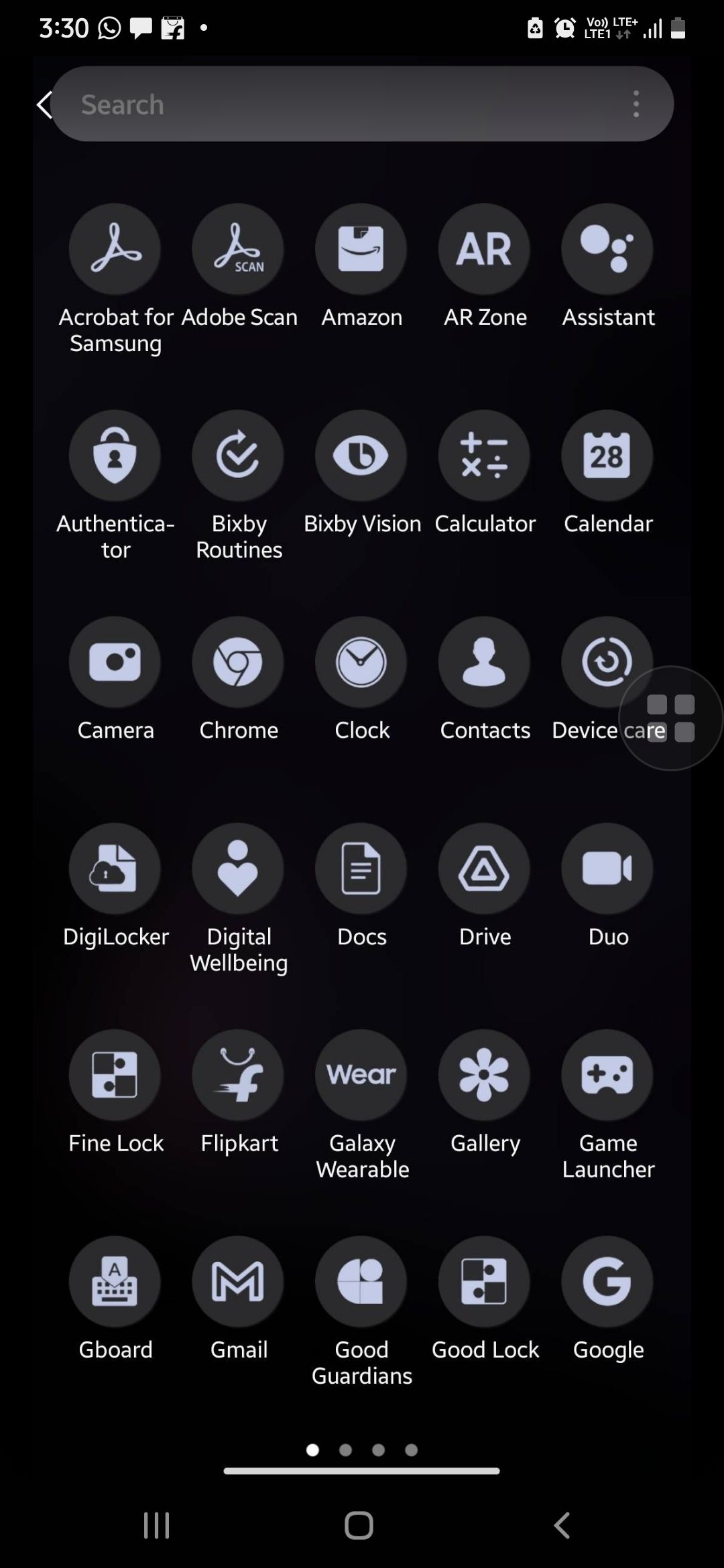The height and width of the screenshot is (1568, 724).
Task: Launch Game Launcher
Action: point(607,1075)
